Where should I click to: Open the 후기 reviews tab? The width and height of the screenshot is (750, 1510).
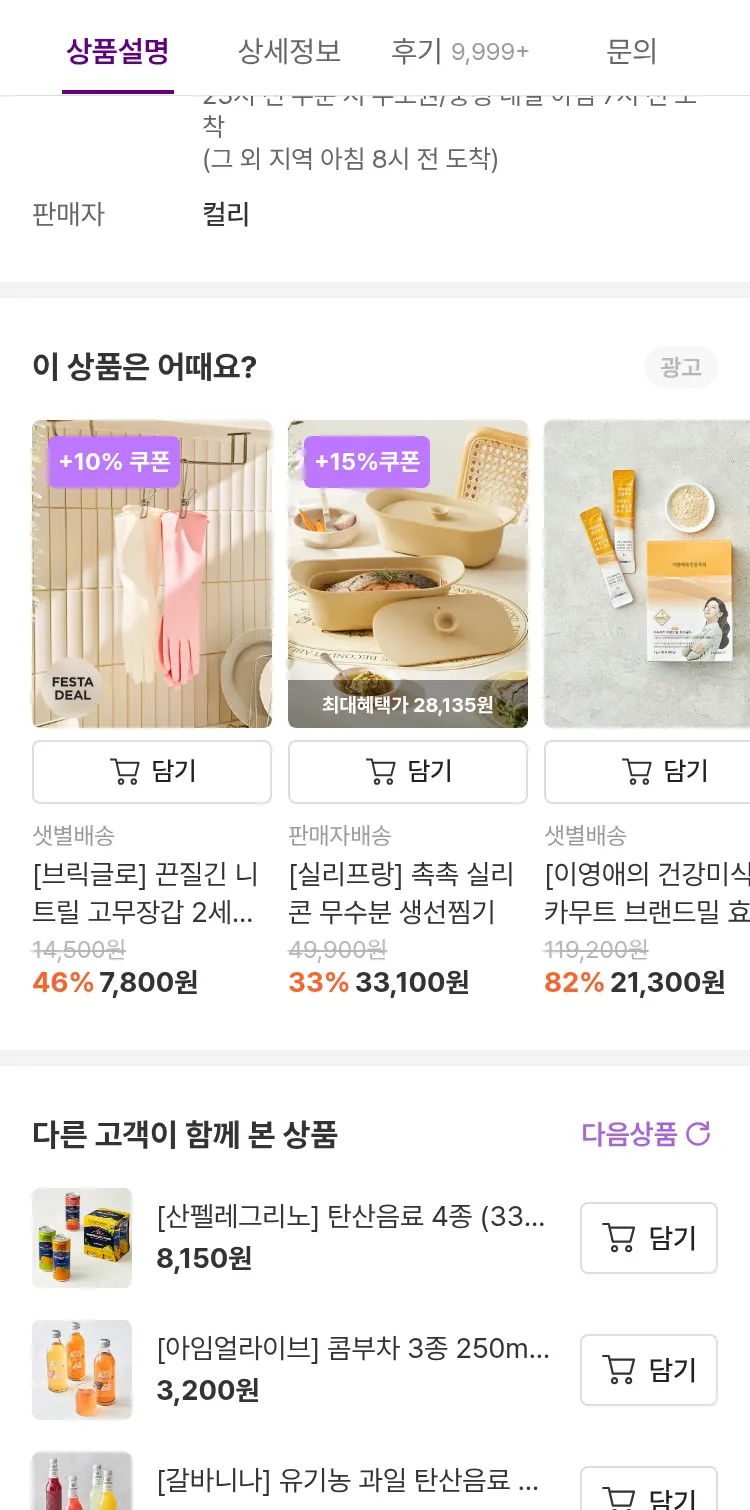click(x=459, y=51)
